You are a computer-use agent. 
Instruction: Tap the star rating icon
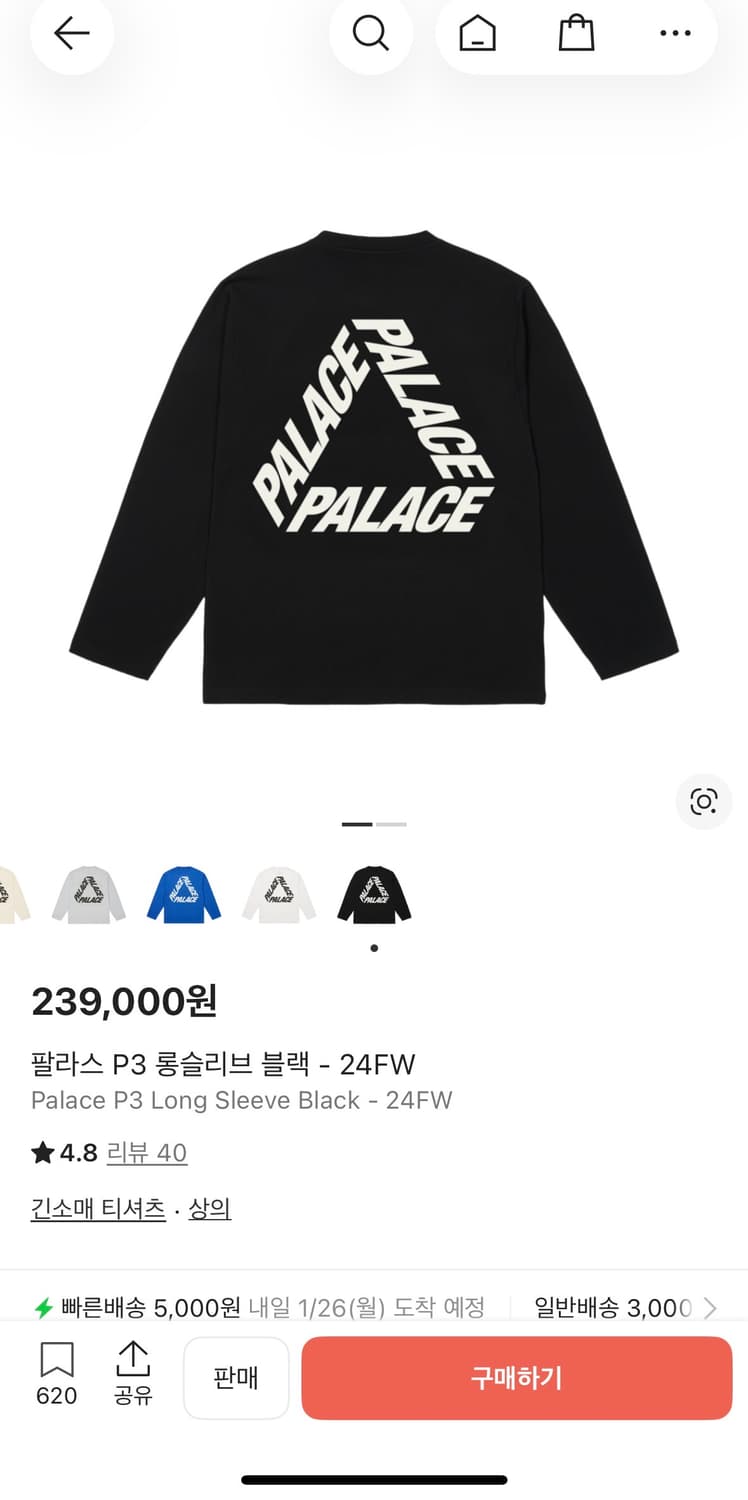point(42,1153)
